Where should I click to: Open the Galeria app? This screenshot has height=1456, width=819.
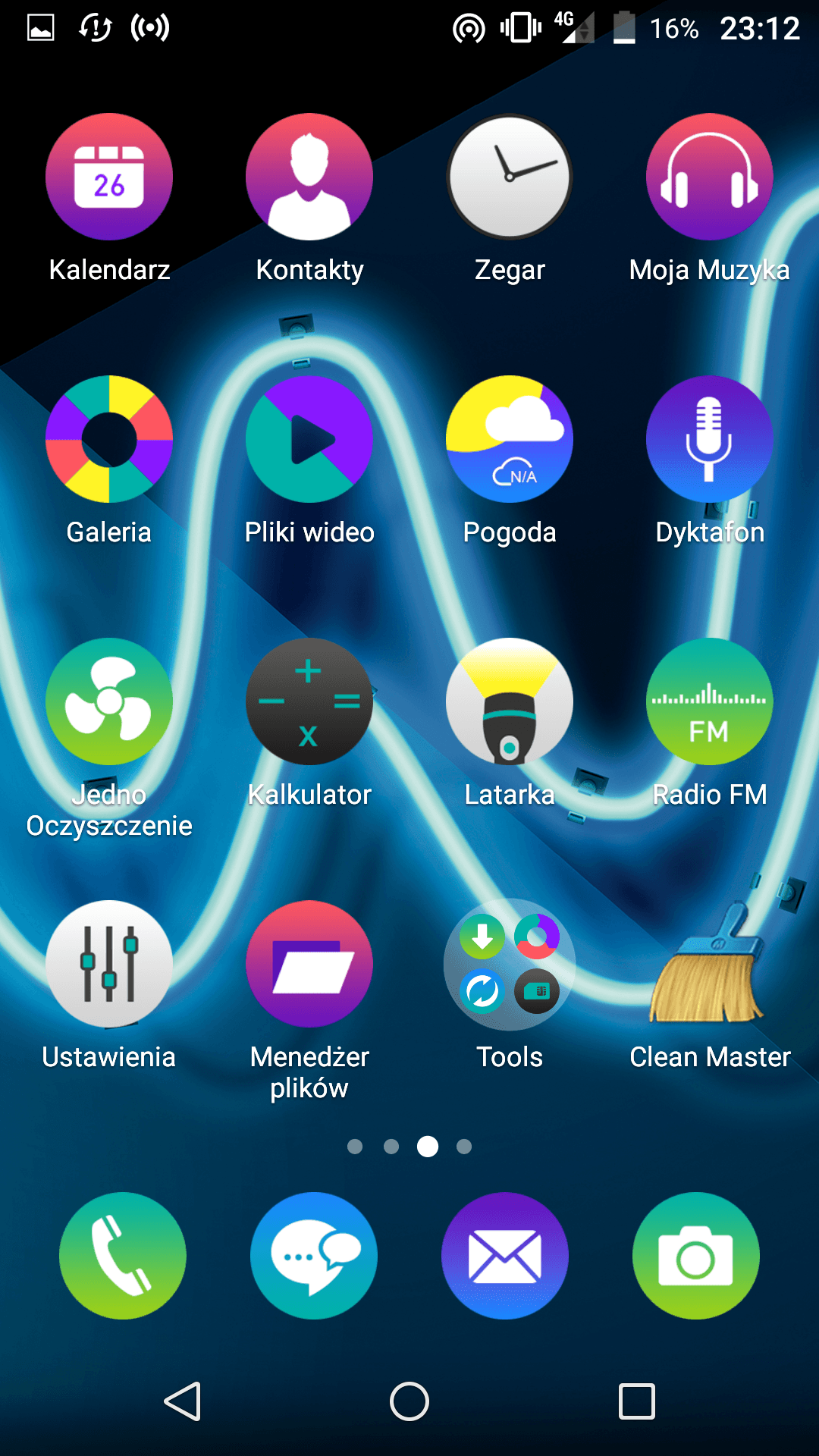109,440
